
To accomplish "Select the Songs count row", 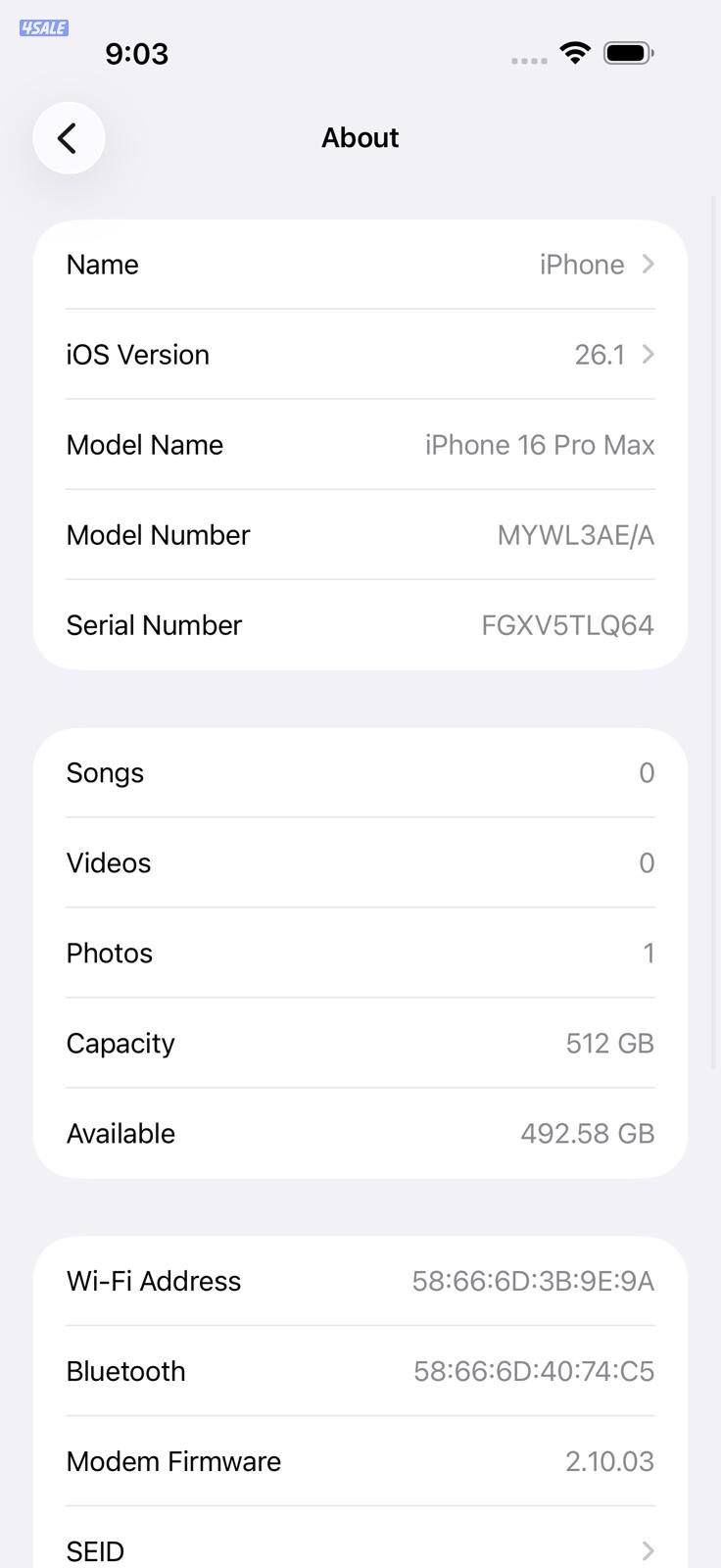I will click(x=360, y=772).
